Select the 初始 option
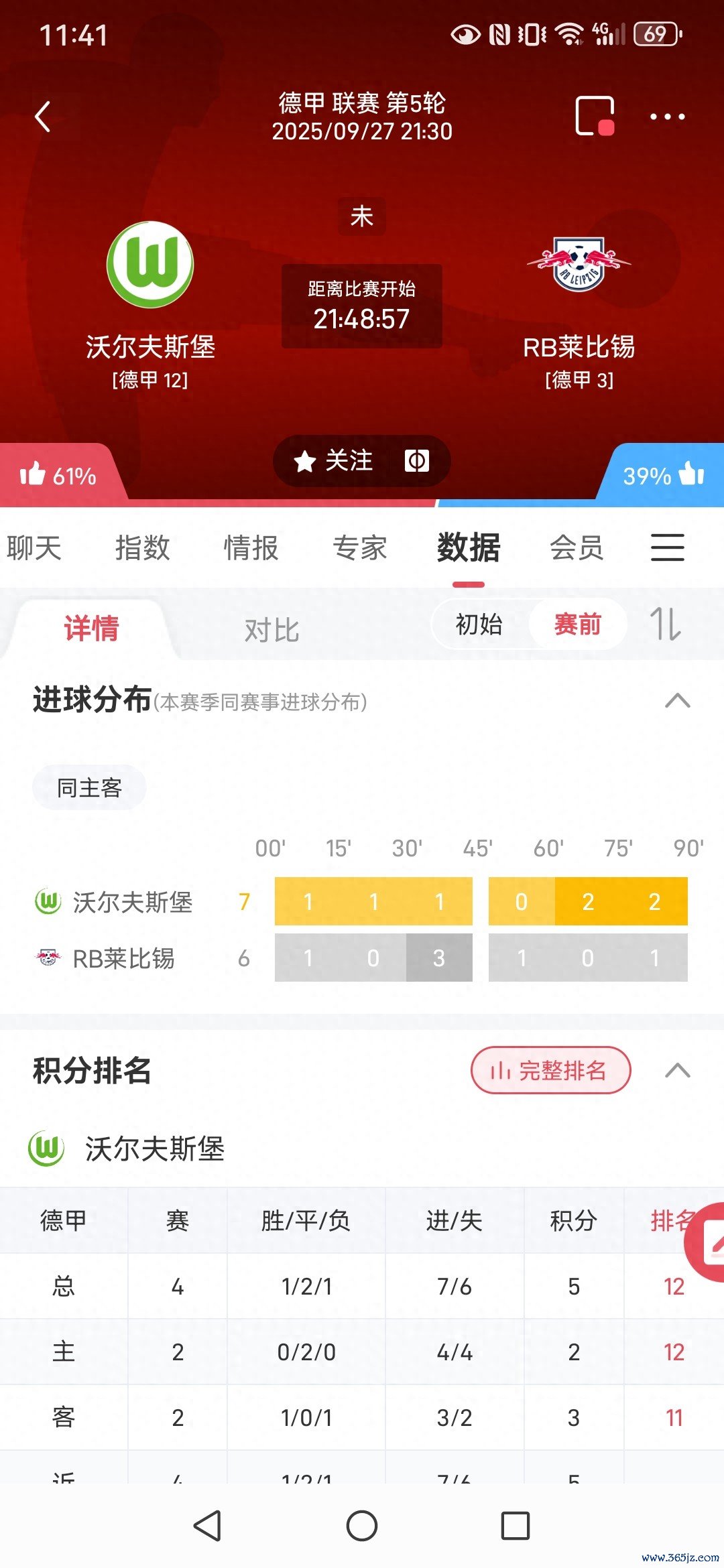Viewport: 724px width, 1568px height. coord(479,625)
